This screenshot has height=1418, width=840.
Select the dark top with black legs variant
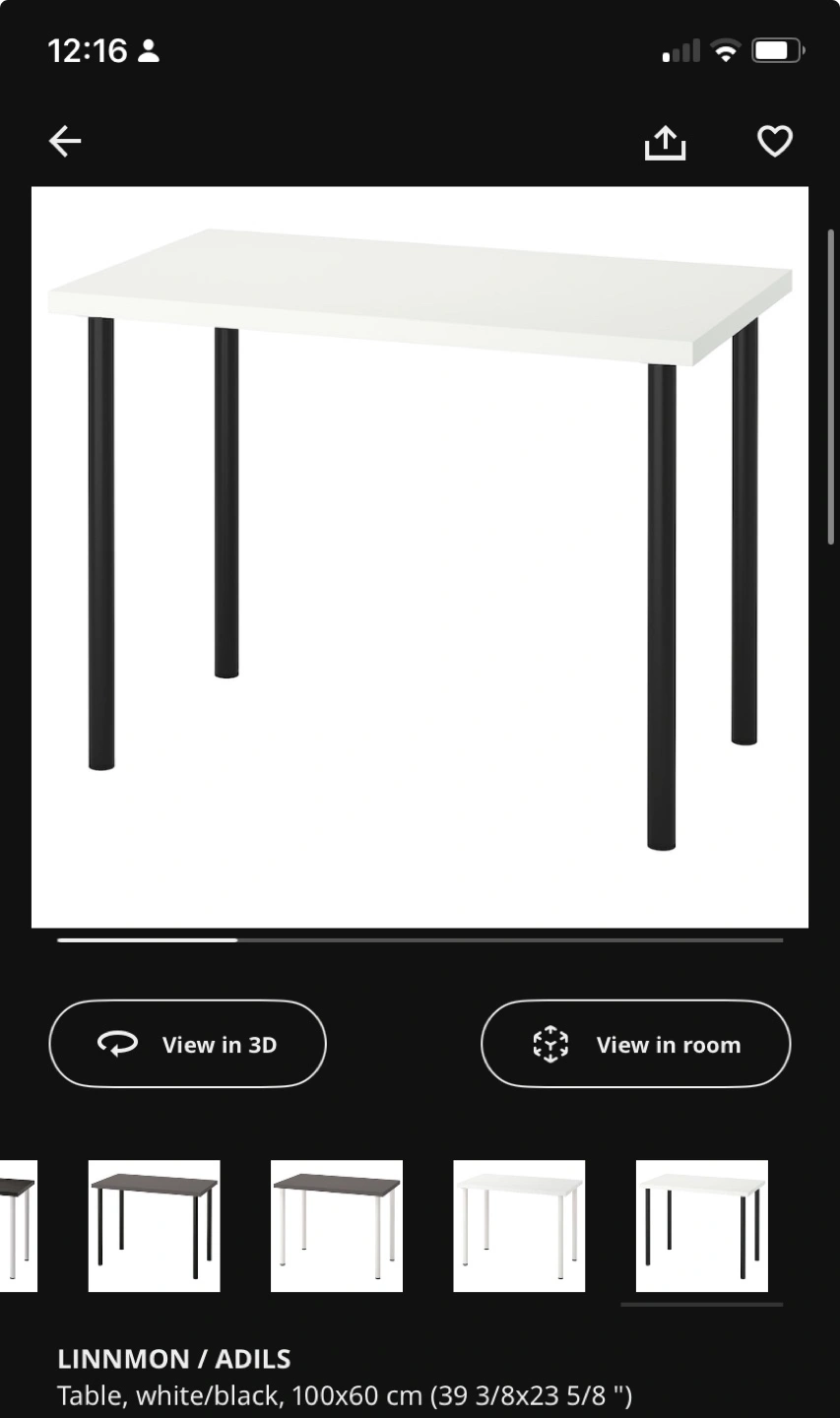click(154, 1226)
